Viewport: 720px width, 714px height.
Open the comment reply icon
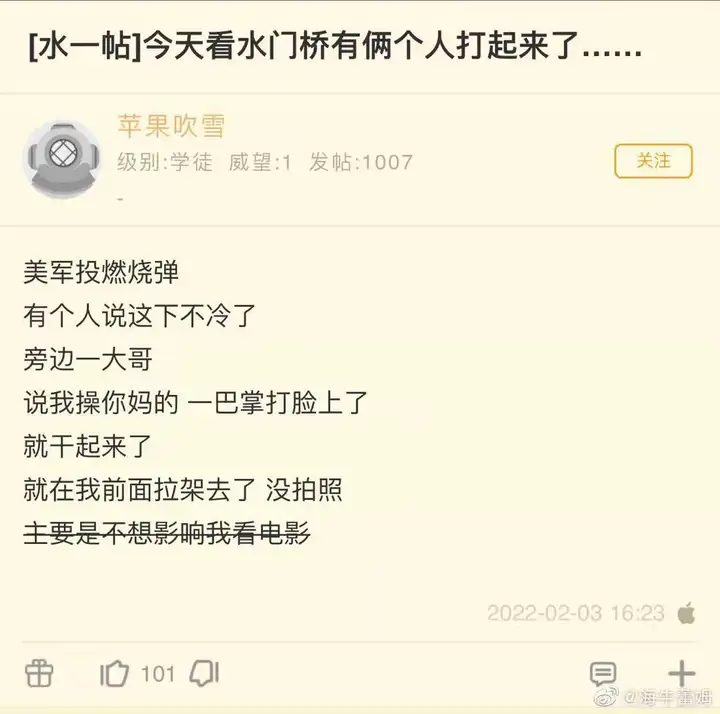(602, 673)
